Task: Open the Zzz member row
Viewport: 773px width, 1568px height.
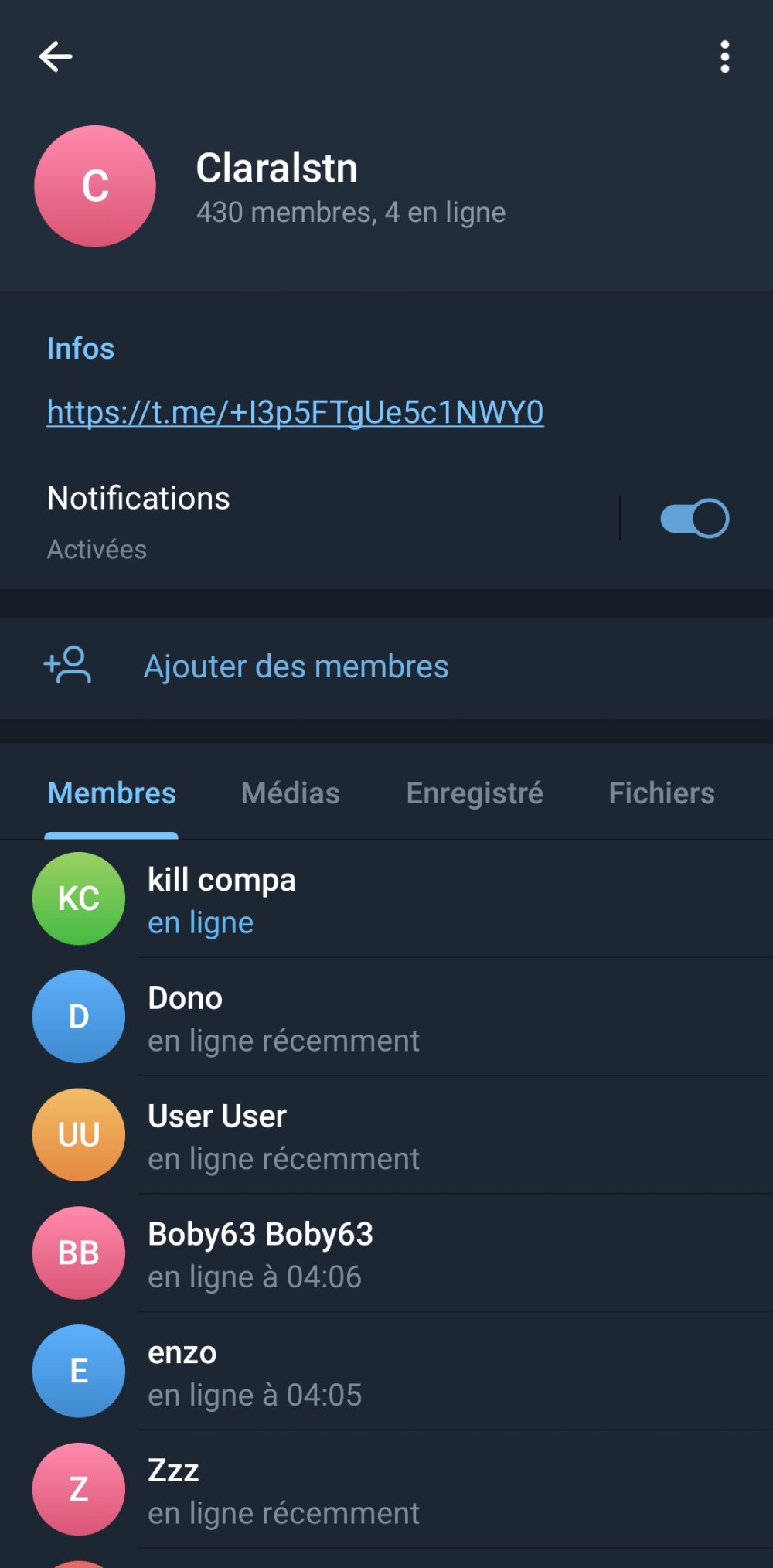Action: click(386, 1491)
